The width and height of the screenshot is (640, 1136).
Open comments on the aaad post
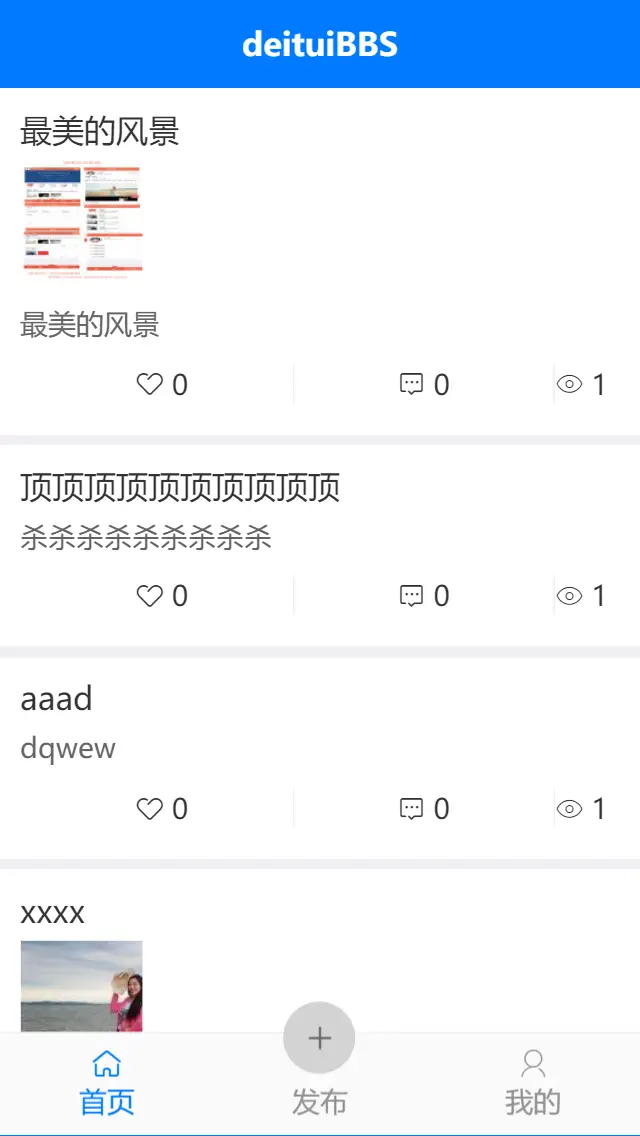point(424,808)
